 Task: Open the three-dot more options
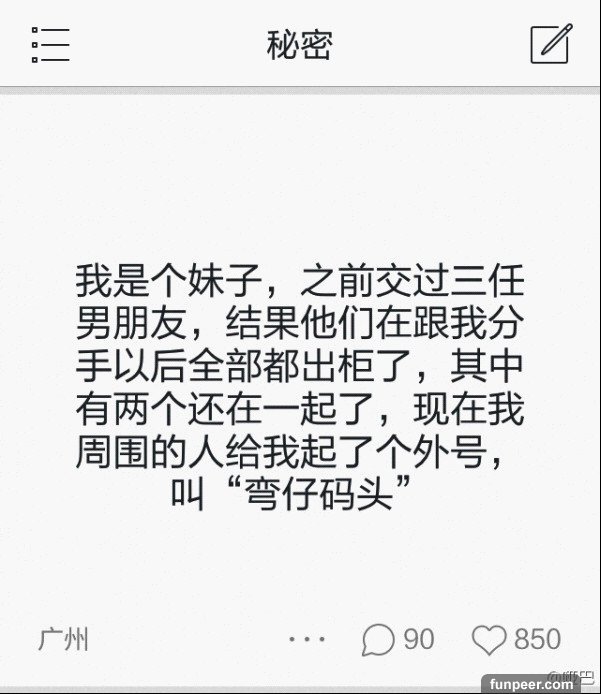(x=306, y=639)
